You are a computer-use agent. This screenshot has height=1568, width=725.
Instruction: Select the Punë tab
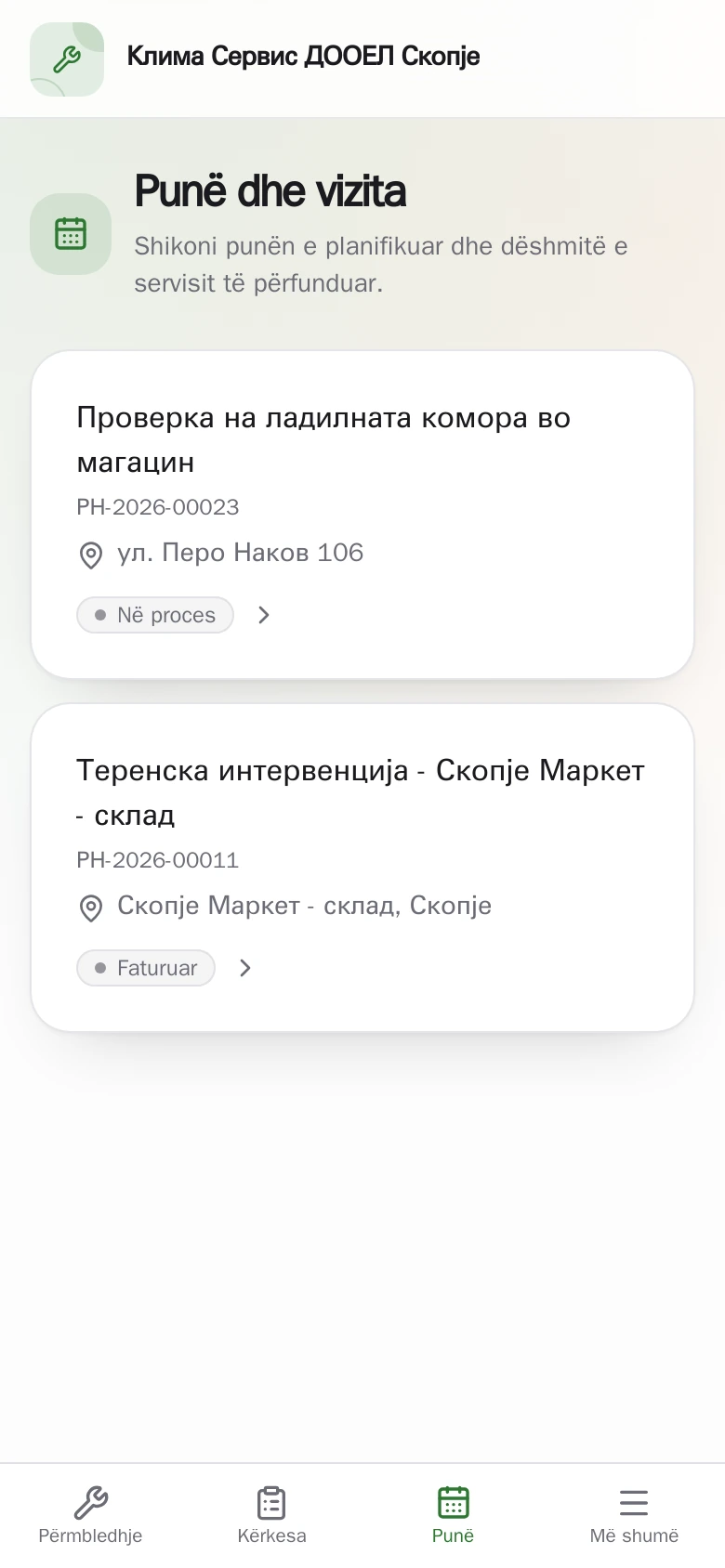click(453, 1516)
